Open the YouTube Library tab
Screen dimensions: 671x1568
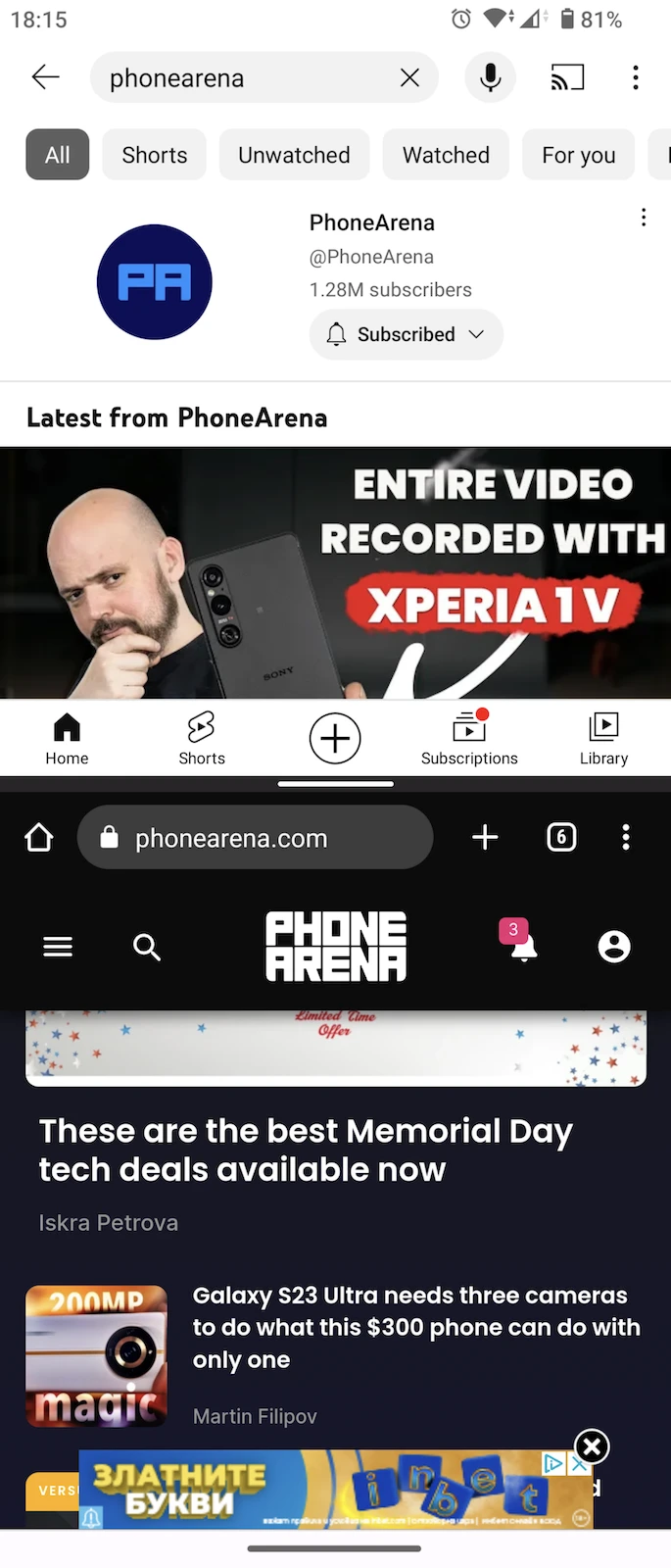point(603,738)
